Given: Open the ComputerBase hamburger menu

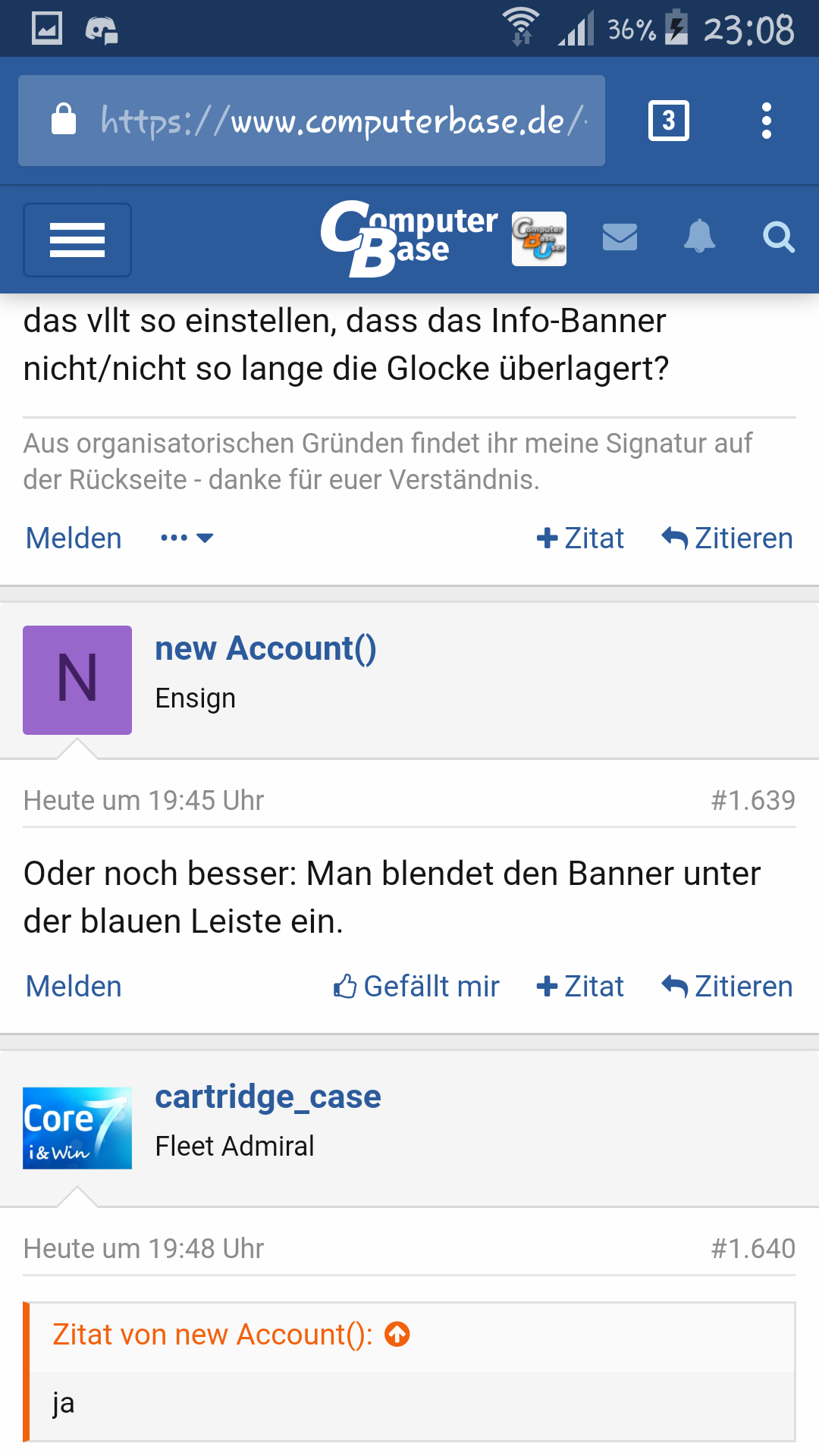Looking at the screenshot, I should click(x=77, y=240).
